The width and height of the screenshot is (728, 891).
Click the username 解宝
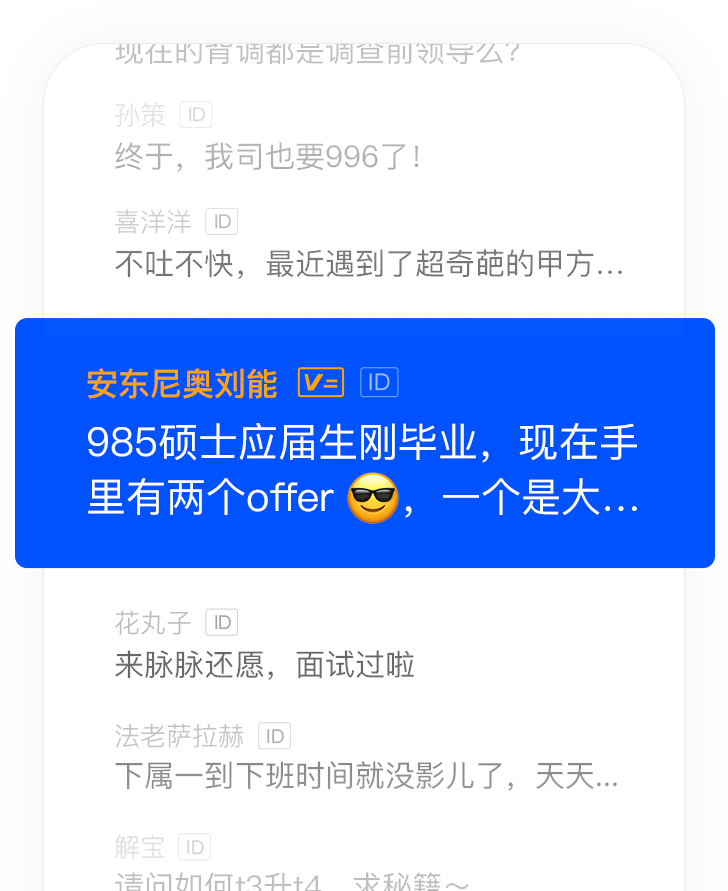coord(139,847)
